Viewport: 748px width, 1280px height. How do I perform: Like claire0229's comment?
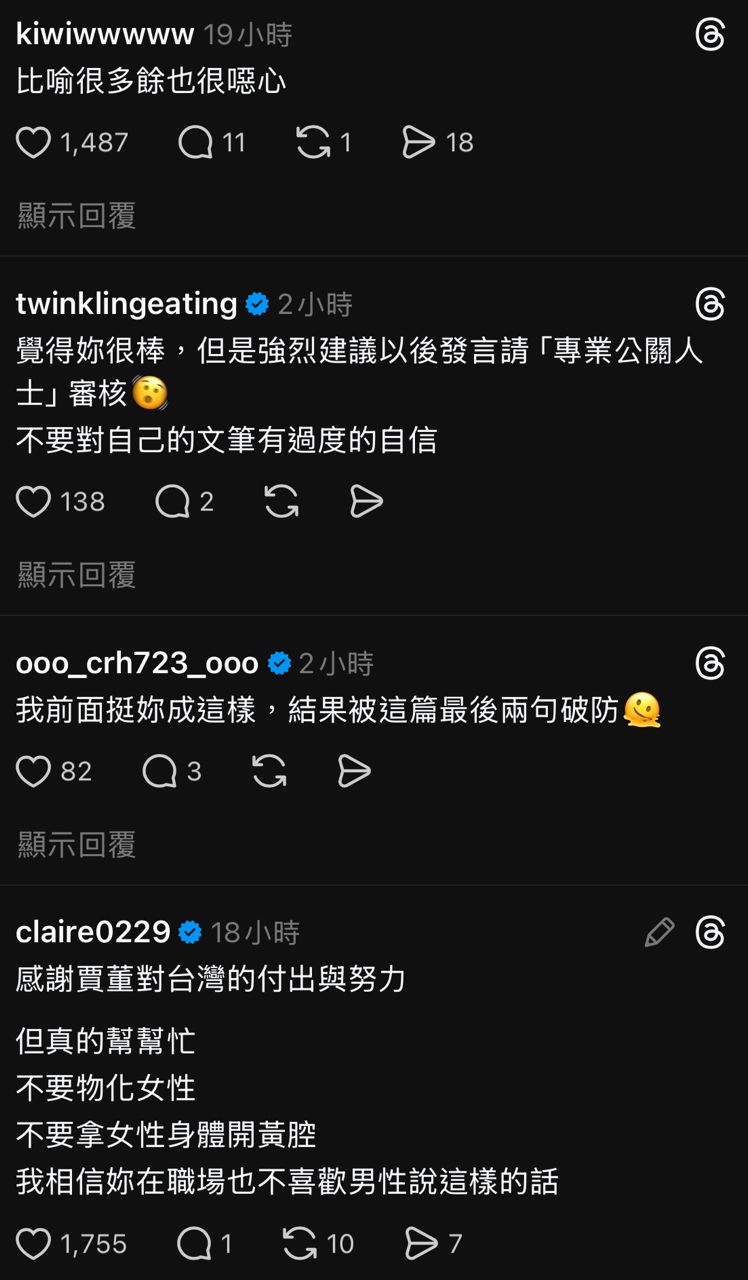click(34, 1244)
